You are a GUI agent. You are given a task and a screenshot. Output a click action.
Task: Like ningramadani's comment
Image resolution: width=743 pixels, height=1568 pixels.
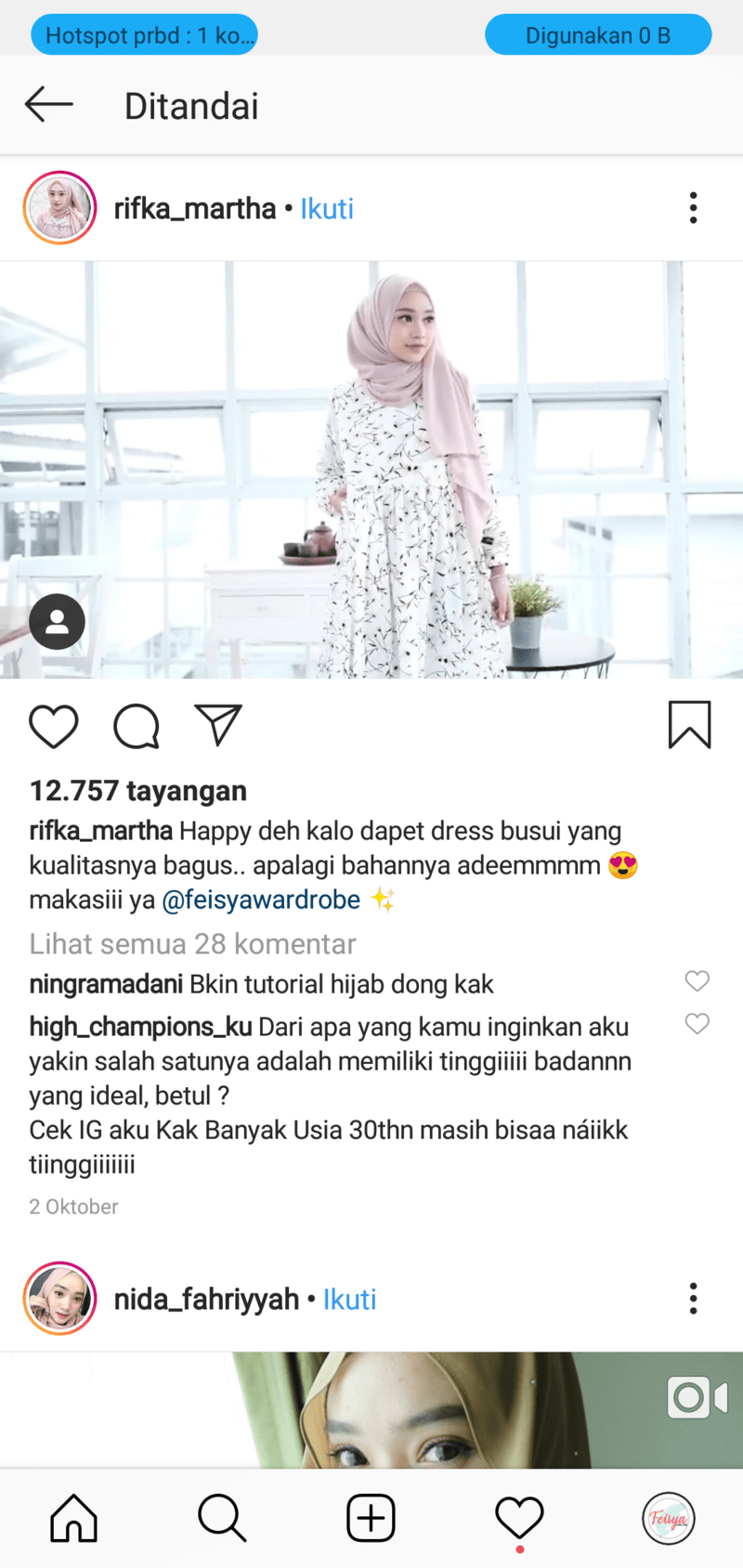point(697,981)
